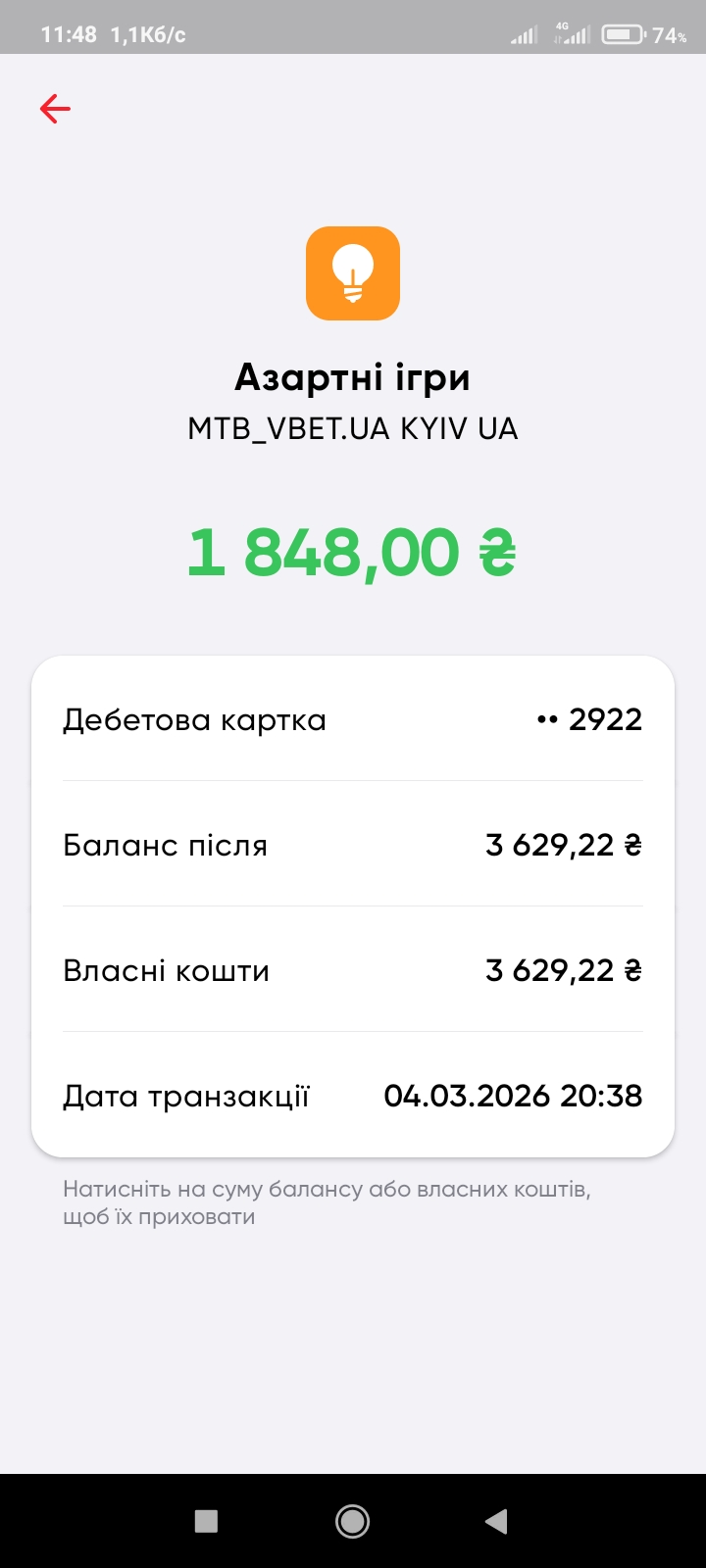Open recent apps with the square button
The width and height of the screenshot is (706, 1568).
click(x=206, y=1521)
